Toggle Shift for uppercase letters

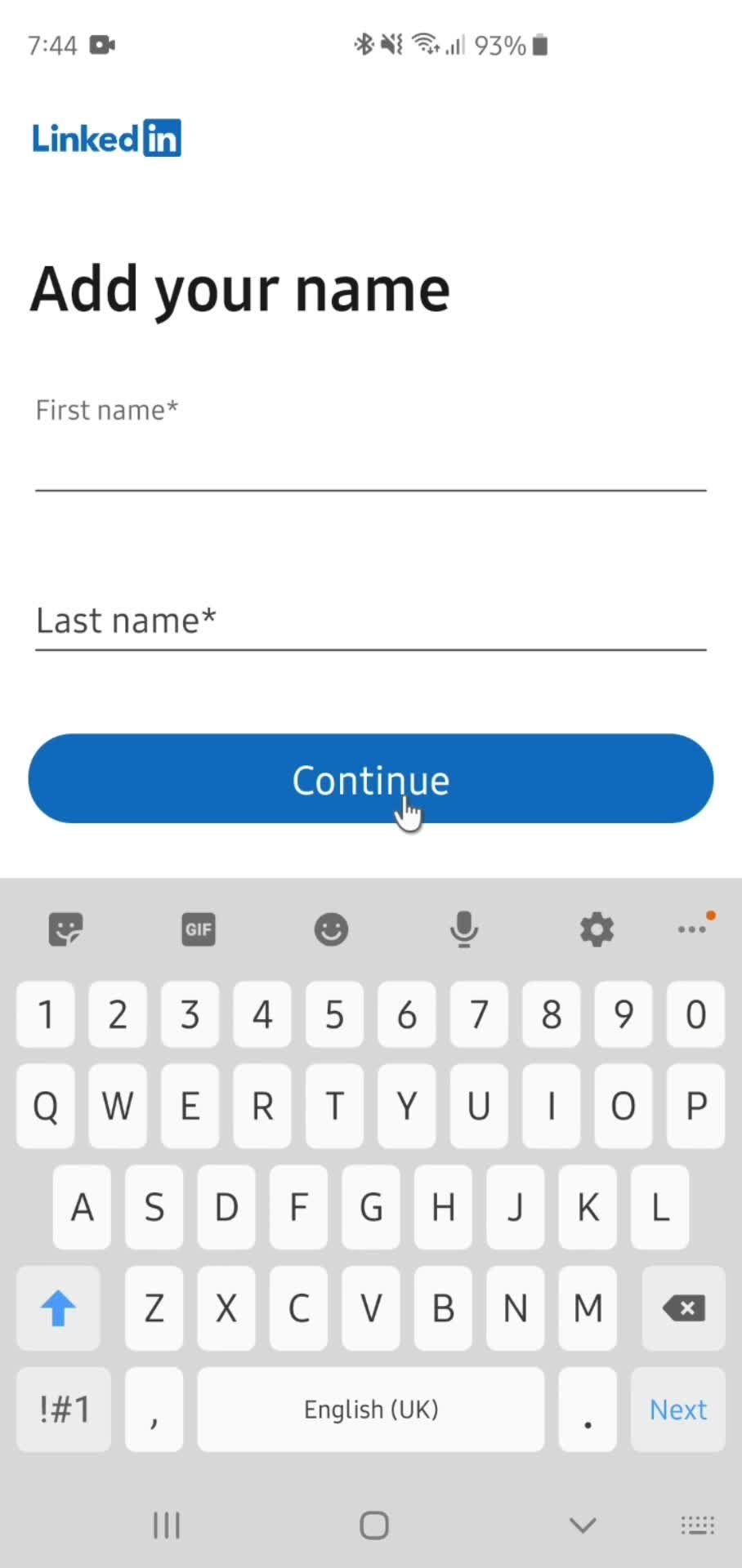[x=57, y=1308]
